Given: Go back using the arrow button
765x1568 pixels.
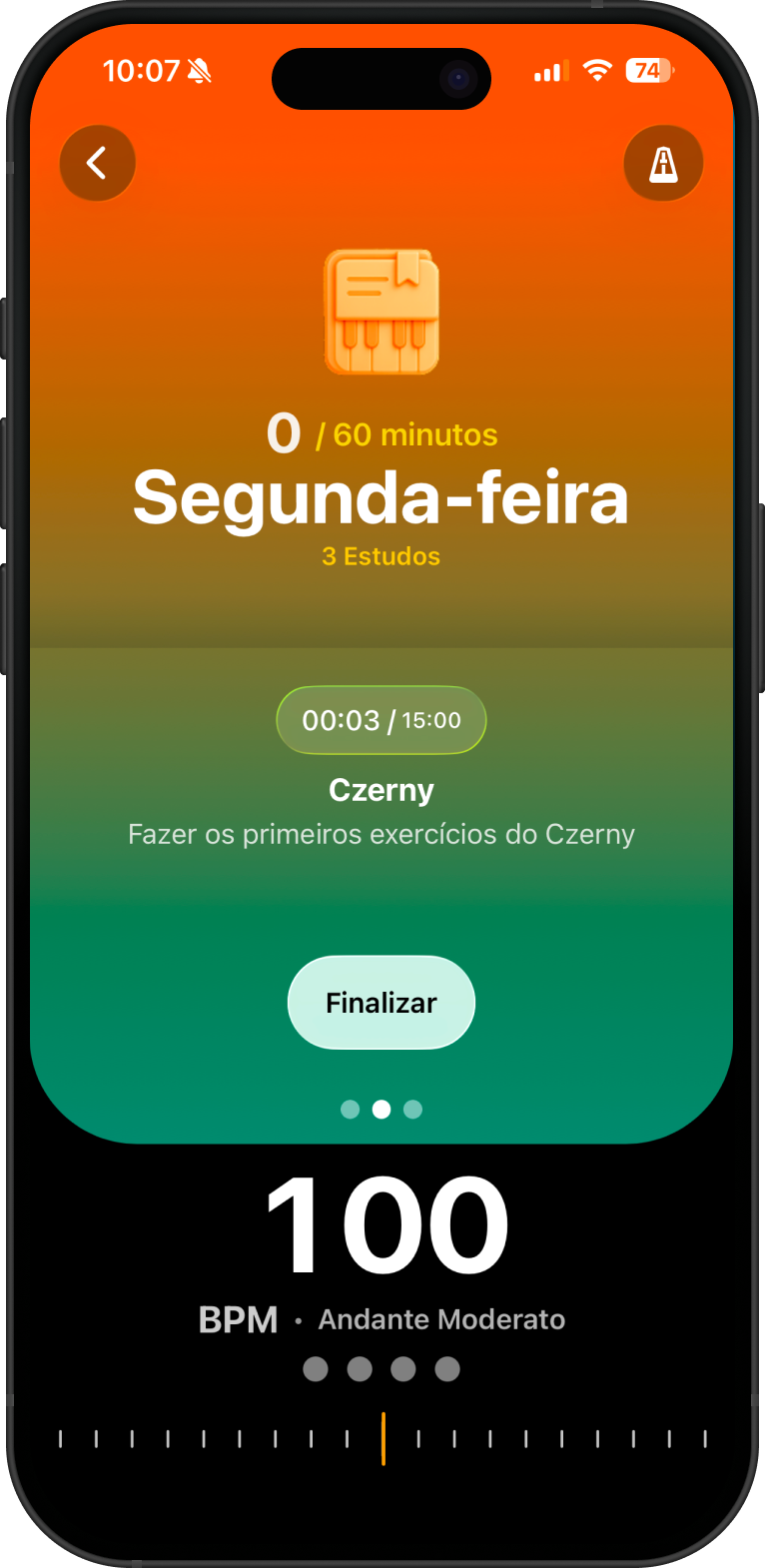Looking at the screenshot, I should [97, 163].
